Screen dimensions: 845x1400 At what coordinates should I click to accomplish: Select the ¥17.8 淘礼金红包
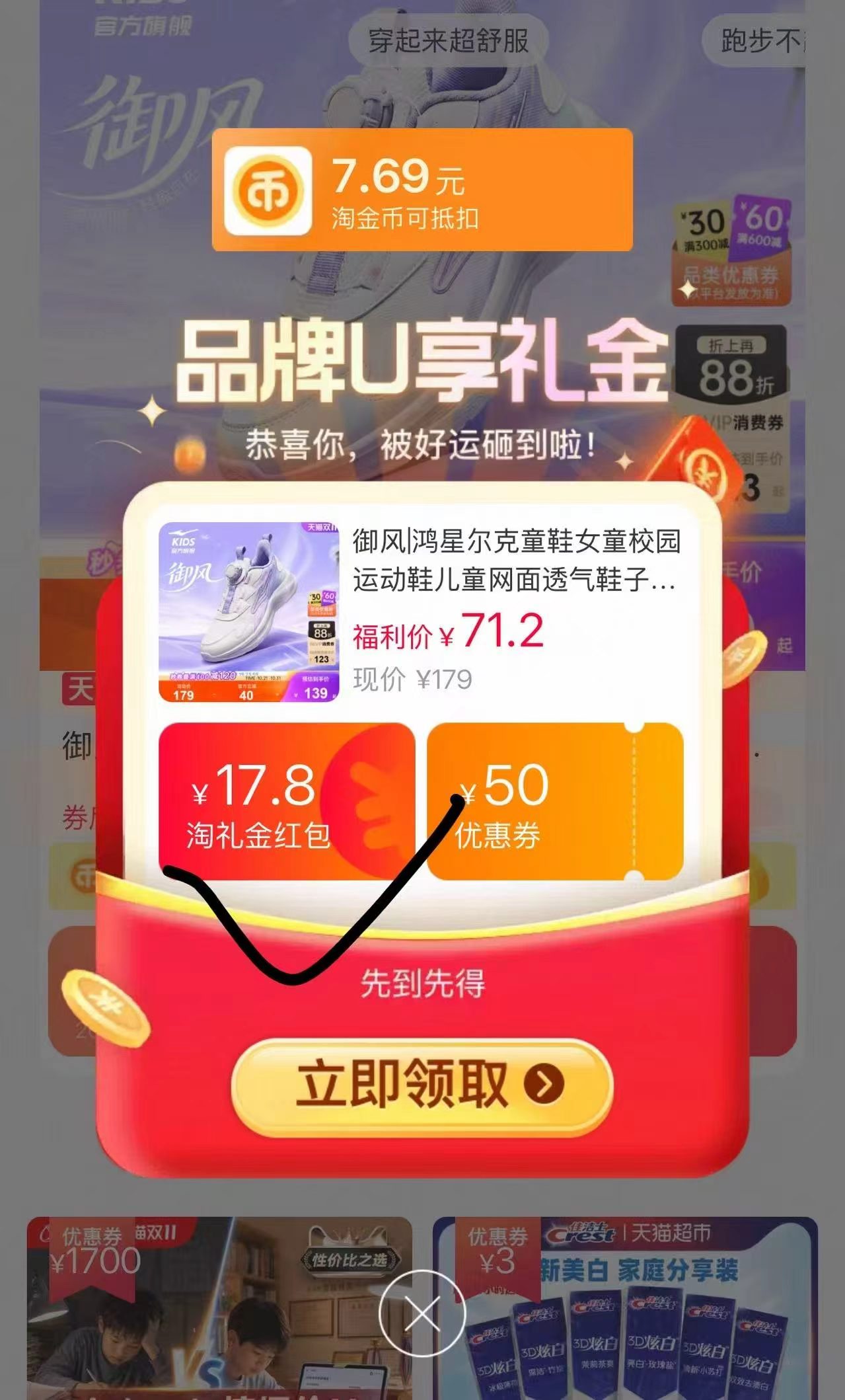point(287,801)
